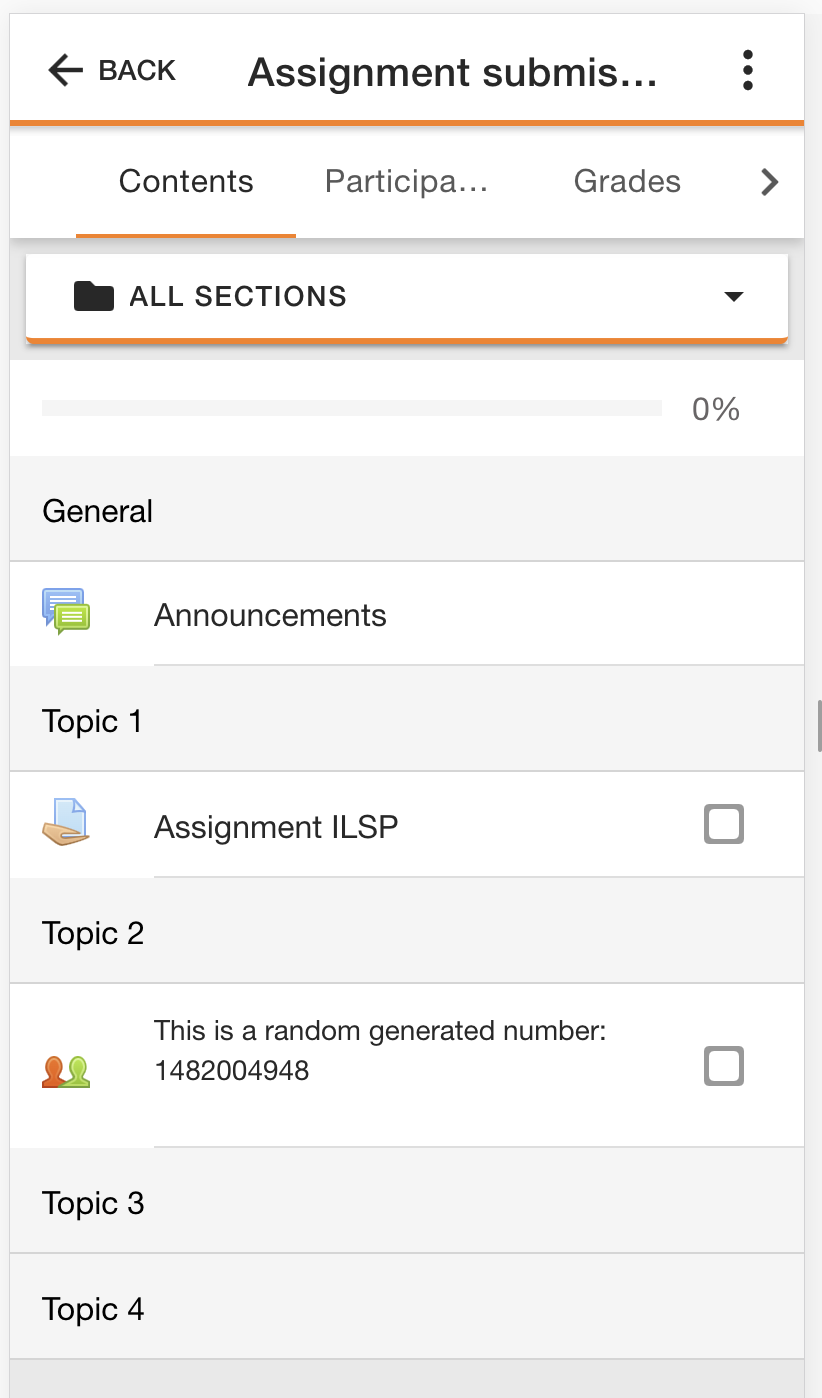
Task: Switch to the Grades tab
Action: (627, 181)
